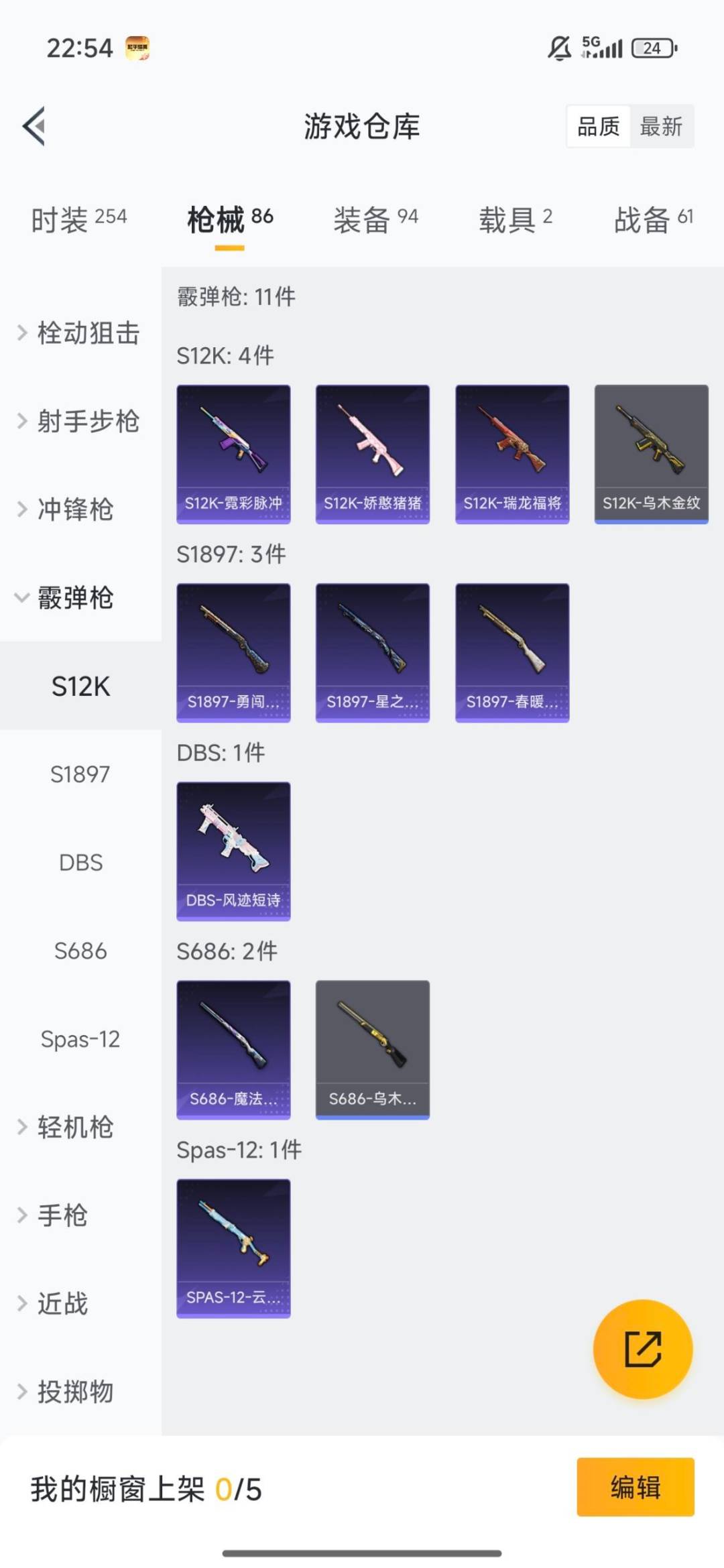This screenshot has width=724, height=1568.
Task: Switch to the 装备 tab
Action: [x=375, y=219]
